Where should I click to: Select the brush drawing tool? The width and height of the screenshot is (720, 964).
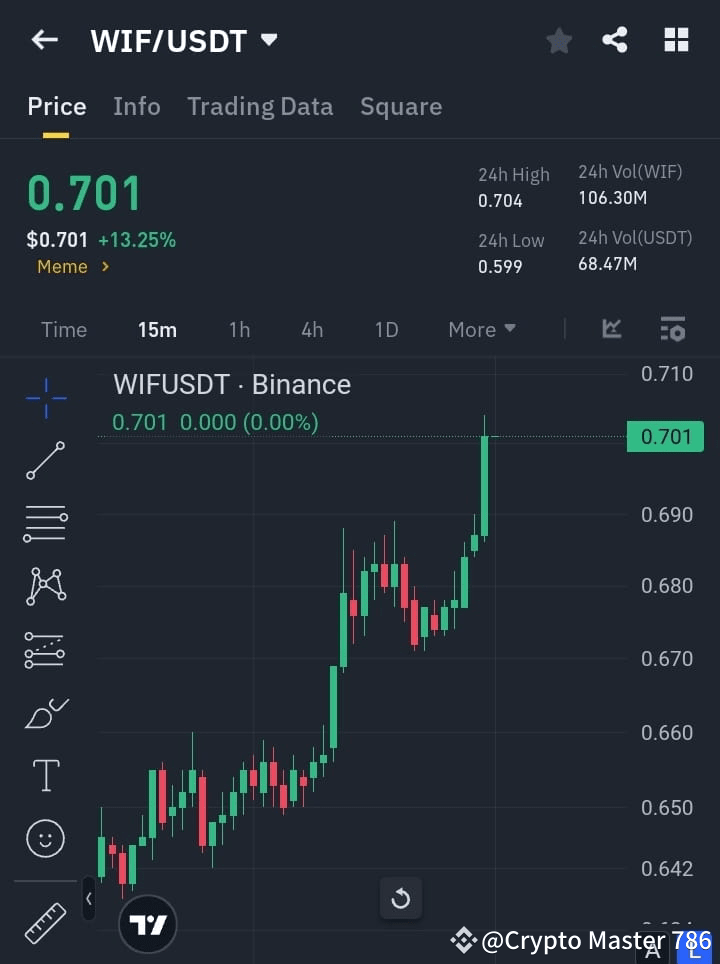click(45, 713)
